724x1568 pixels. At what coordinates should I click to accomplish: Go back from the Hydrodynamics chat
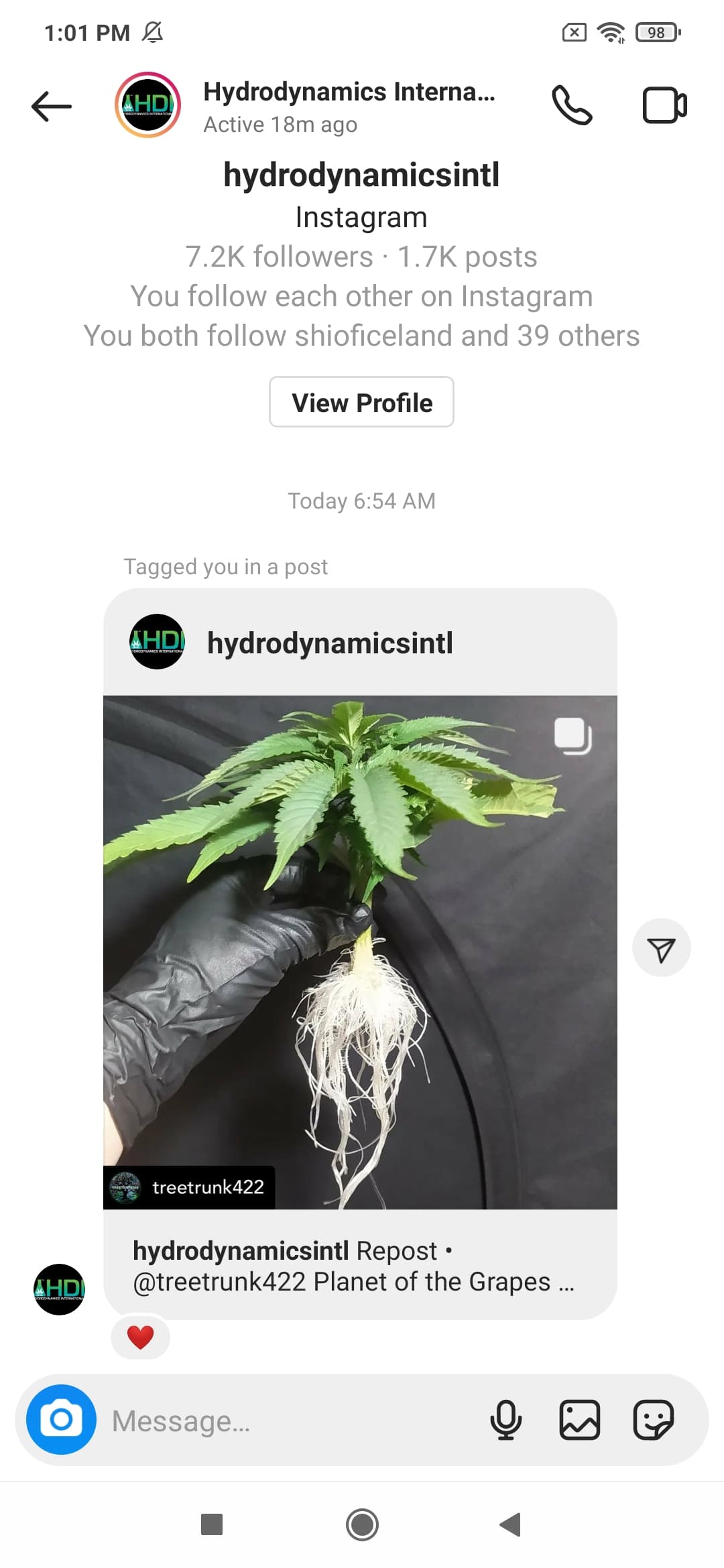point(52,106)
